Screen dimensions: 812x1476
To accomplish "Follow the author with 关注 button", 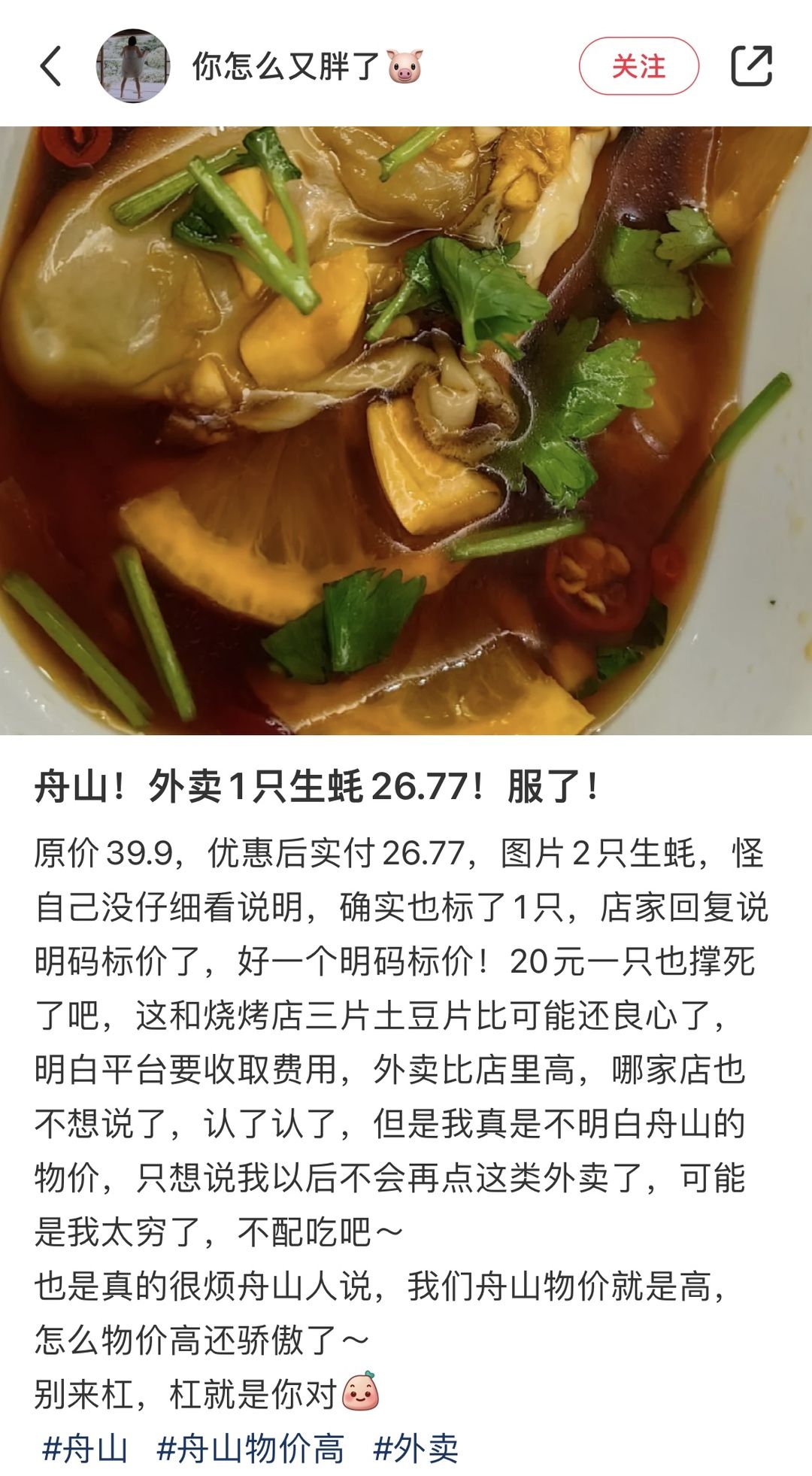I will pos(638,66).
